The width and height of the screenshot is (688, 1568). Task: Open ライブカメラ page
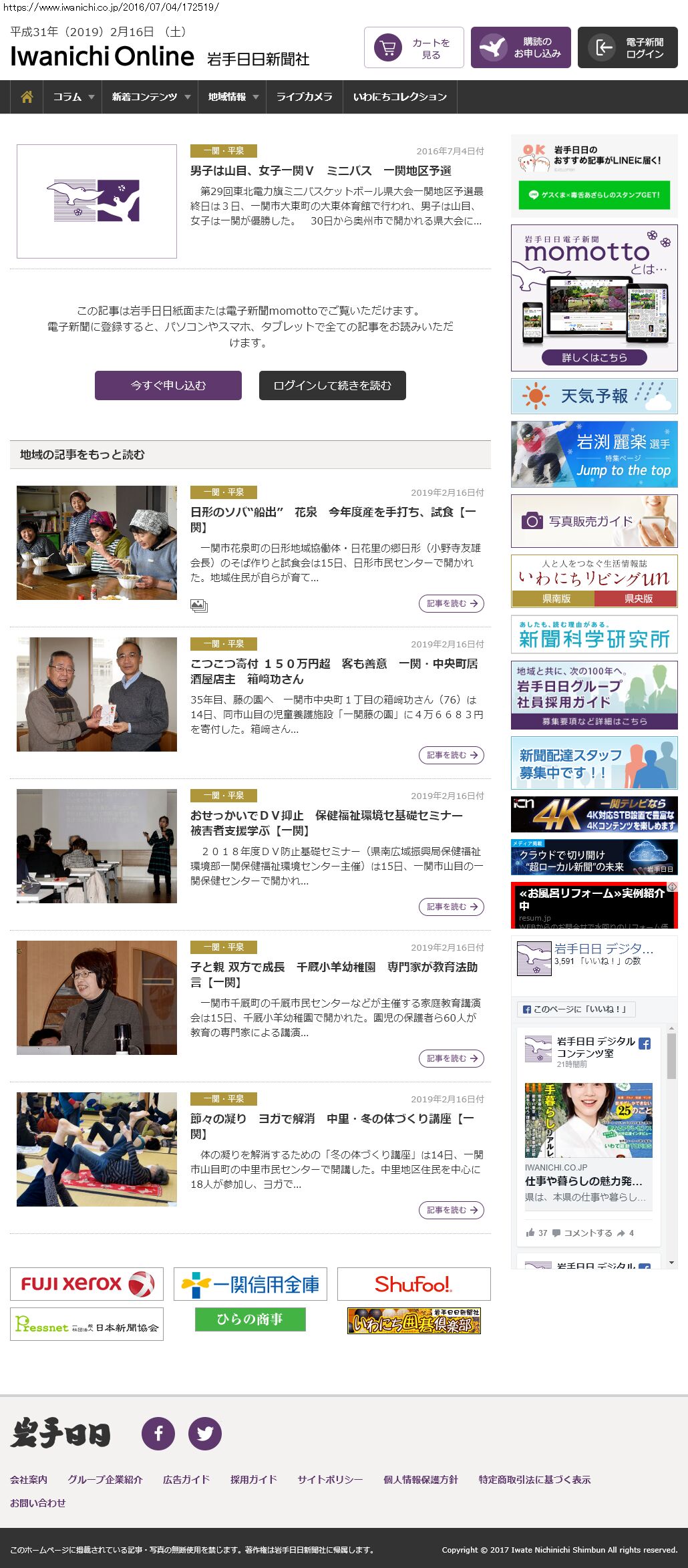pyautogui.click(x=304, y=97)
